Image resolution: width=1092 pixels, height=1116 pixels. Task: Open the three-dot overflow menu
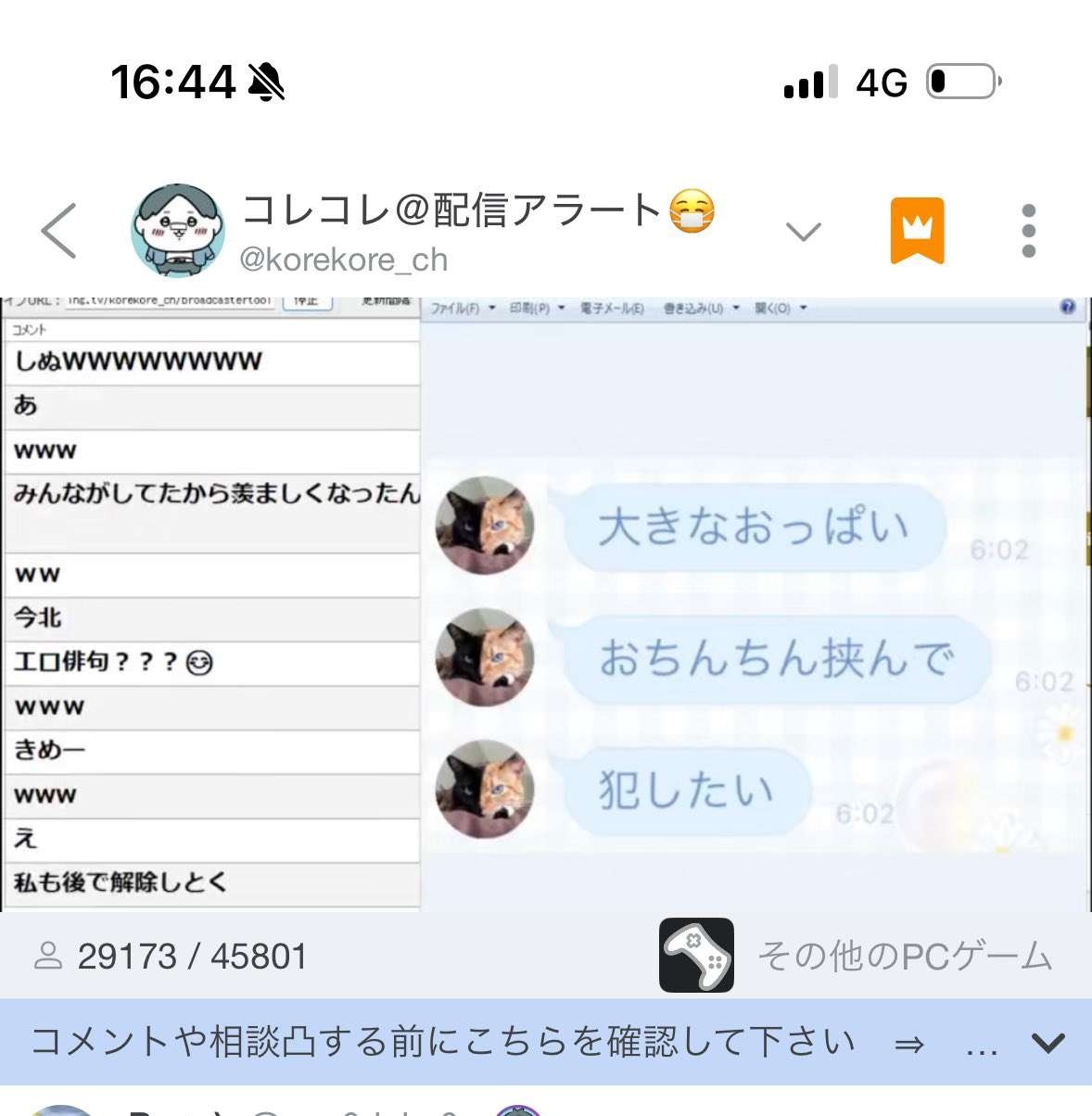click(x=1028, y=230)
